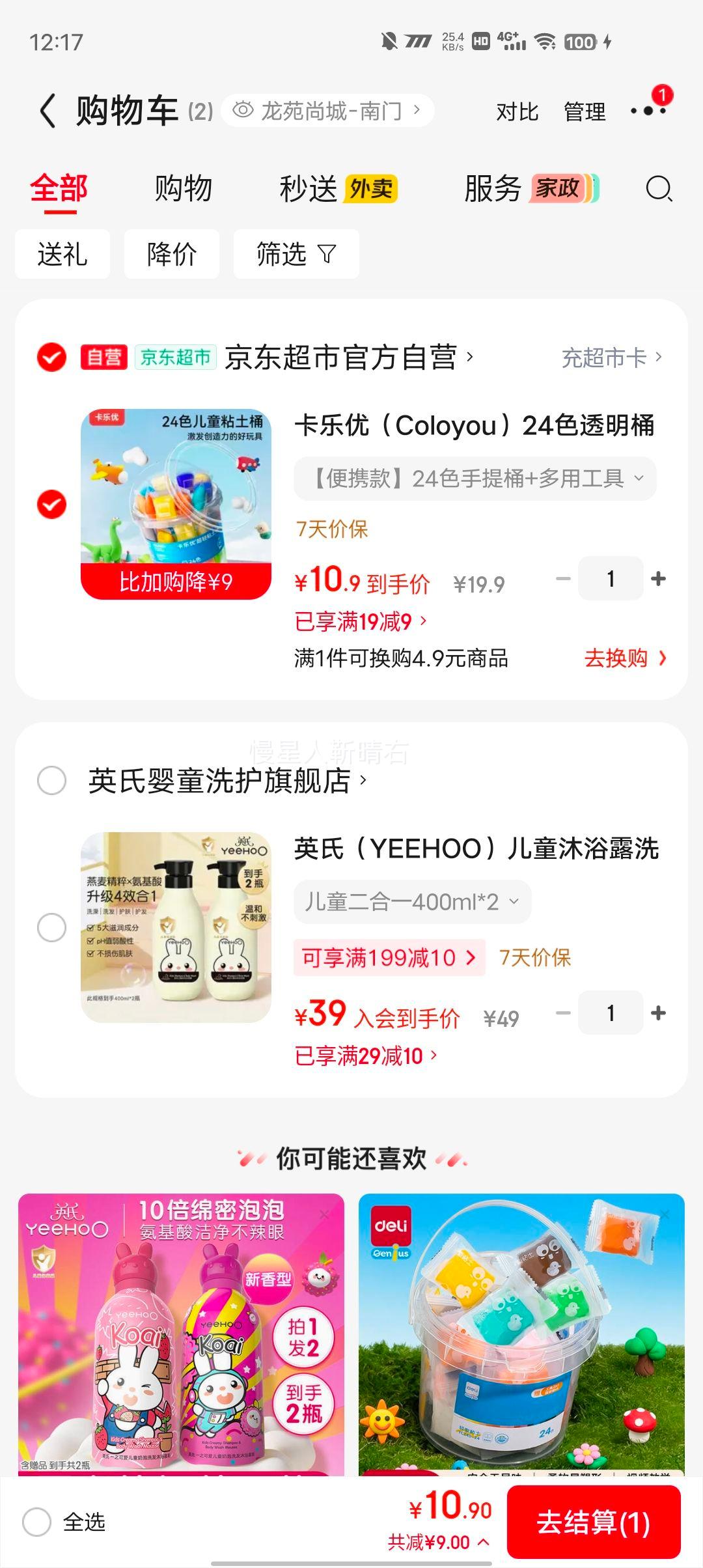Open the search icon in the cart
Image resolution: width=703 pixels, height=1568 pixels.
(658, 189)
